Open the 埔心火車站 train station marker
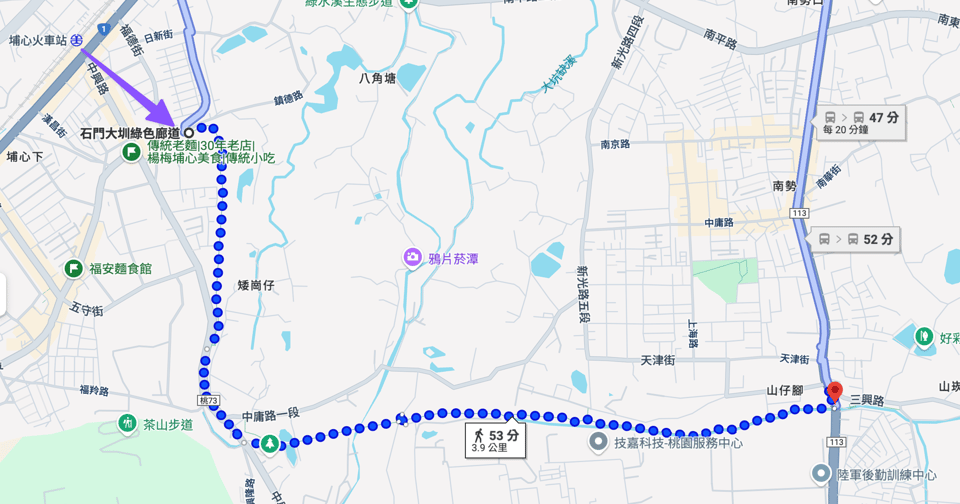Viewport: 960px width, 504px height. tap(76, 41)
